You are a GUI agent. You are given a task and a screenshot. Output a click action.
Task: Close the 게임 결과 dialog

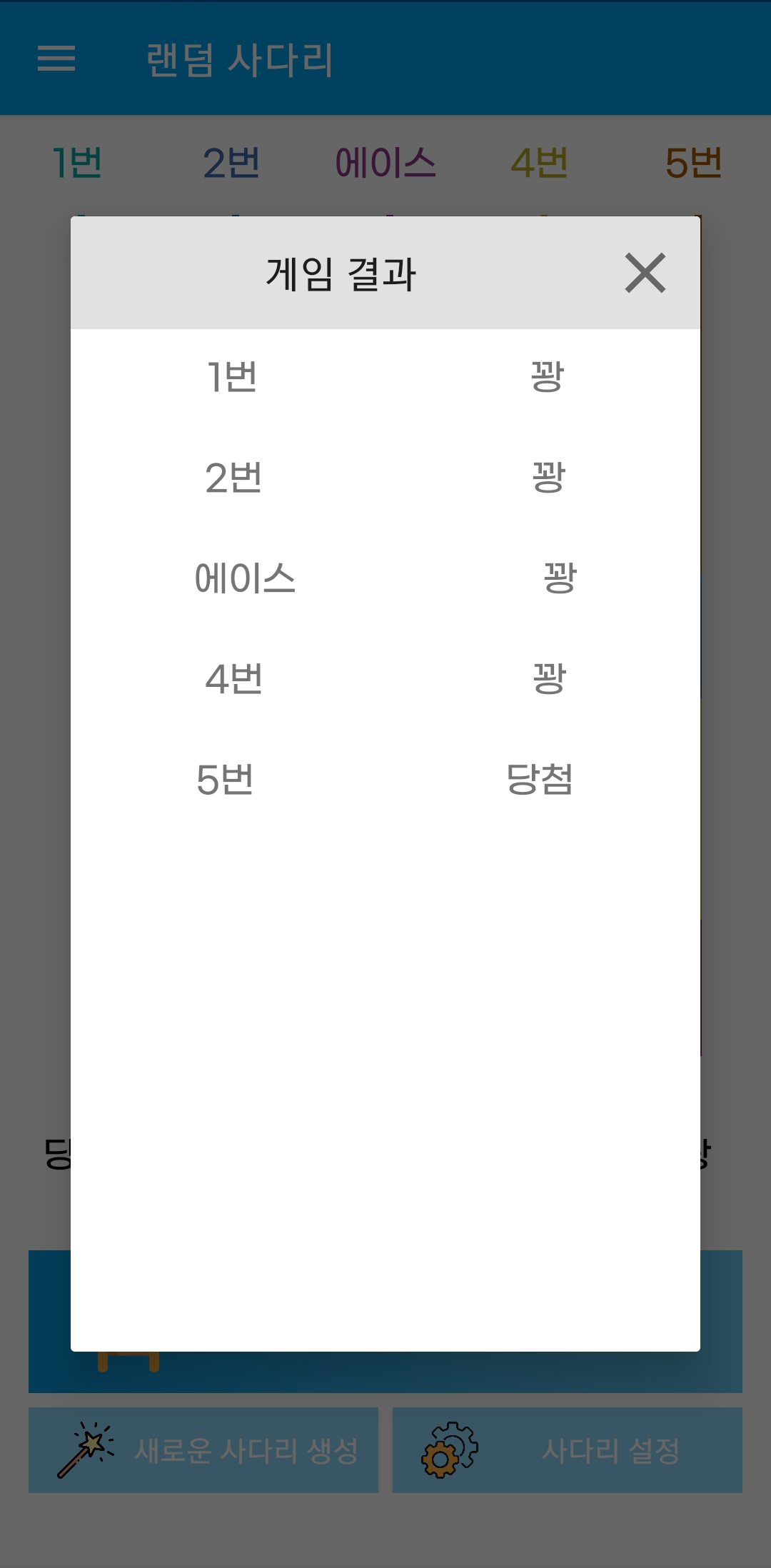click(x=645, y=273)
